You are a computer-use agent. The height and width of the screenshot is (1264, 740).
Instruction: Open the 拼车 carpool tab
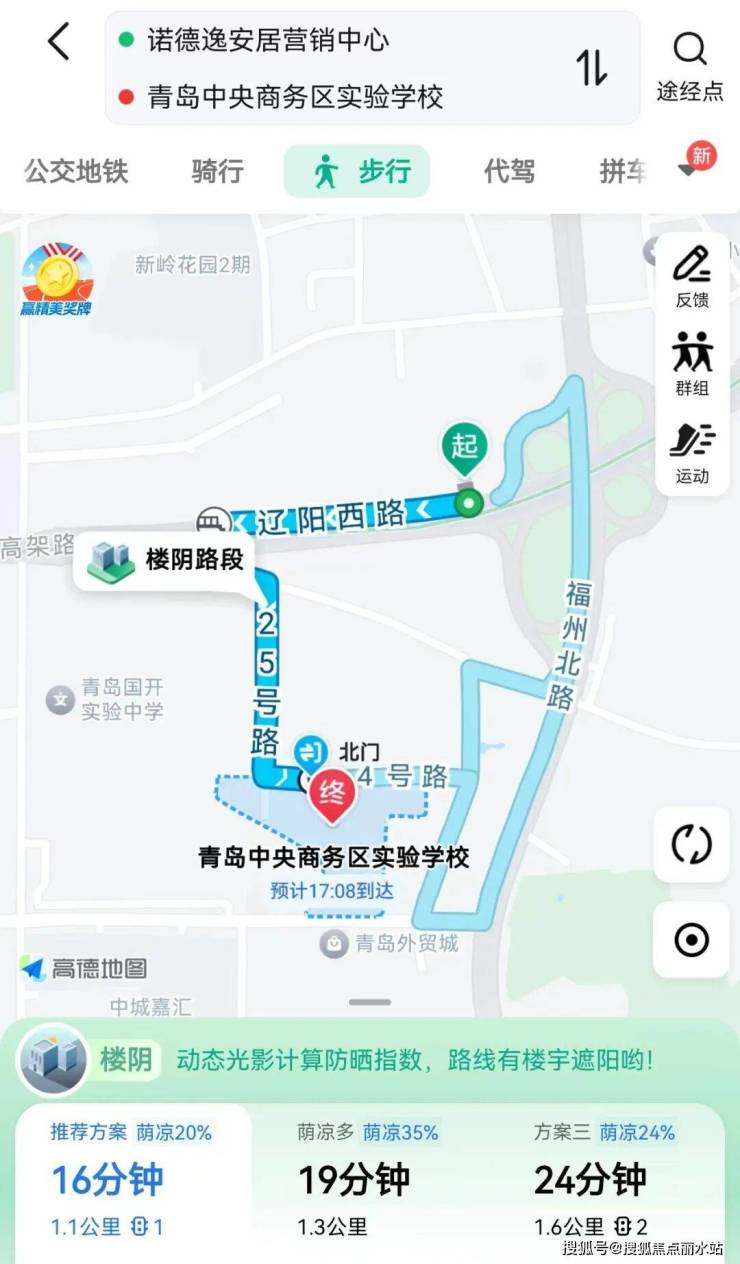622,171
